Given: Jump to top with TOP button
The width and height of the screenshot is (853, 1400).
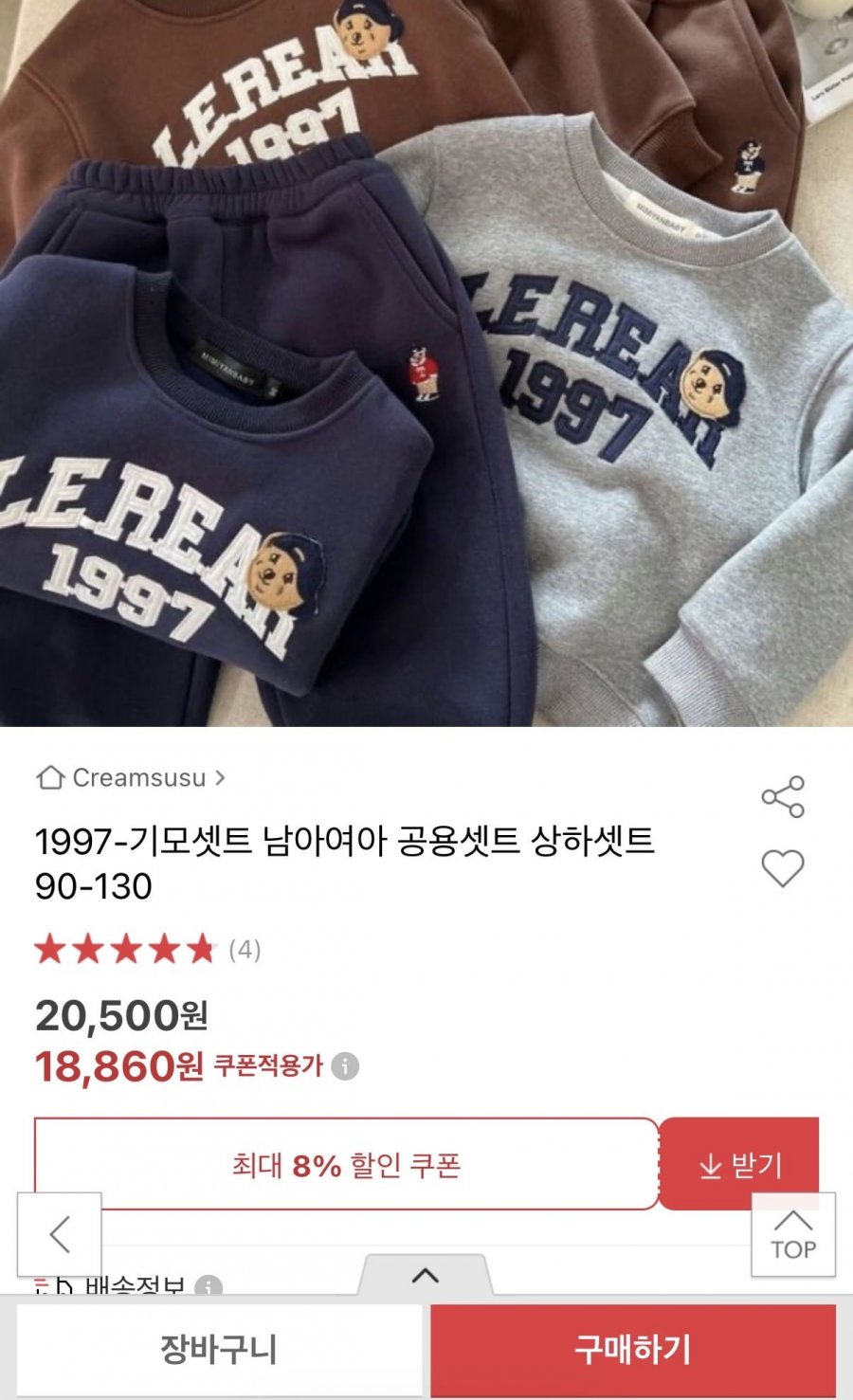Looking at the screenshot, I should click(x=793, y=1235).
